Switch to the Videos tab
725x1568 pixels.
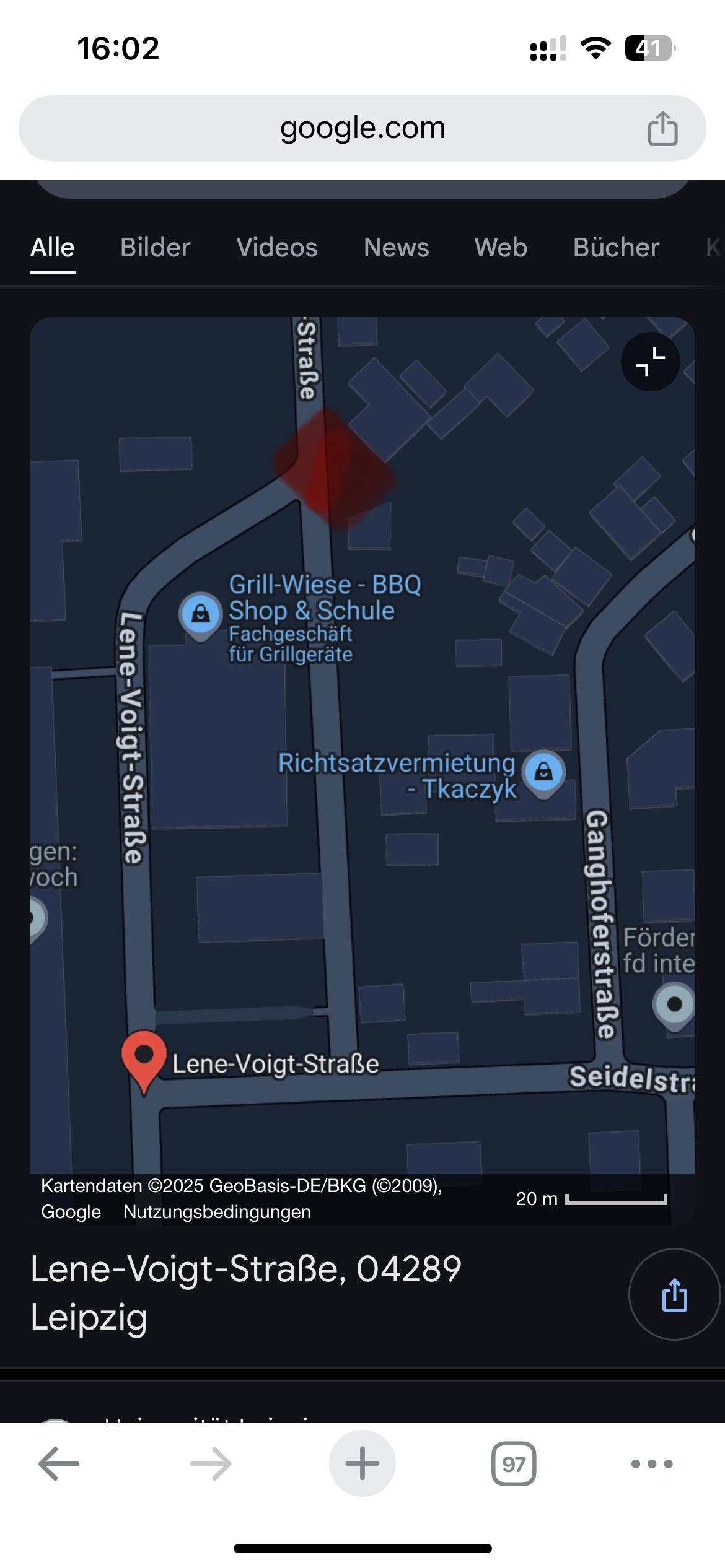point(277,248)
